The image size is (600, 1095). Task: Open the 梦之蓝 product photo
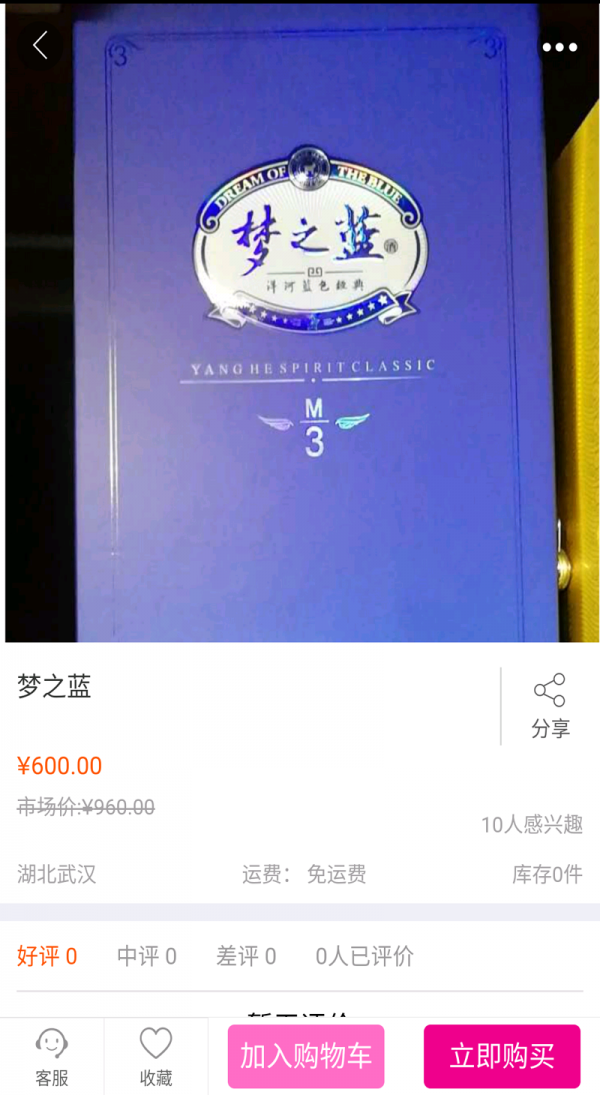(x=300, y=323)
